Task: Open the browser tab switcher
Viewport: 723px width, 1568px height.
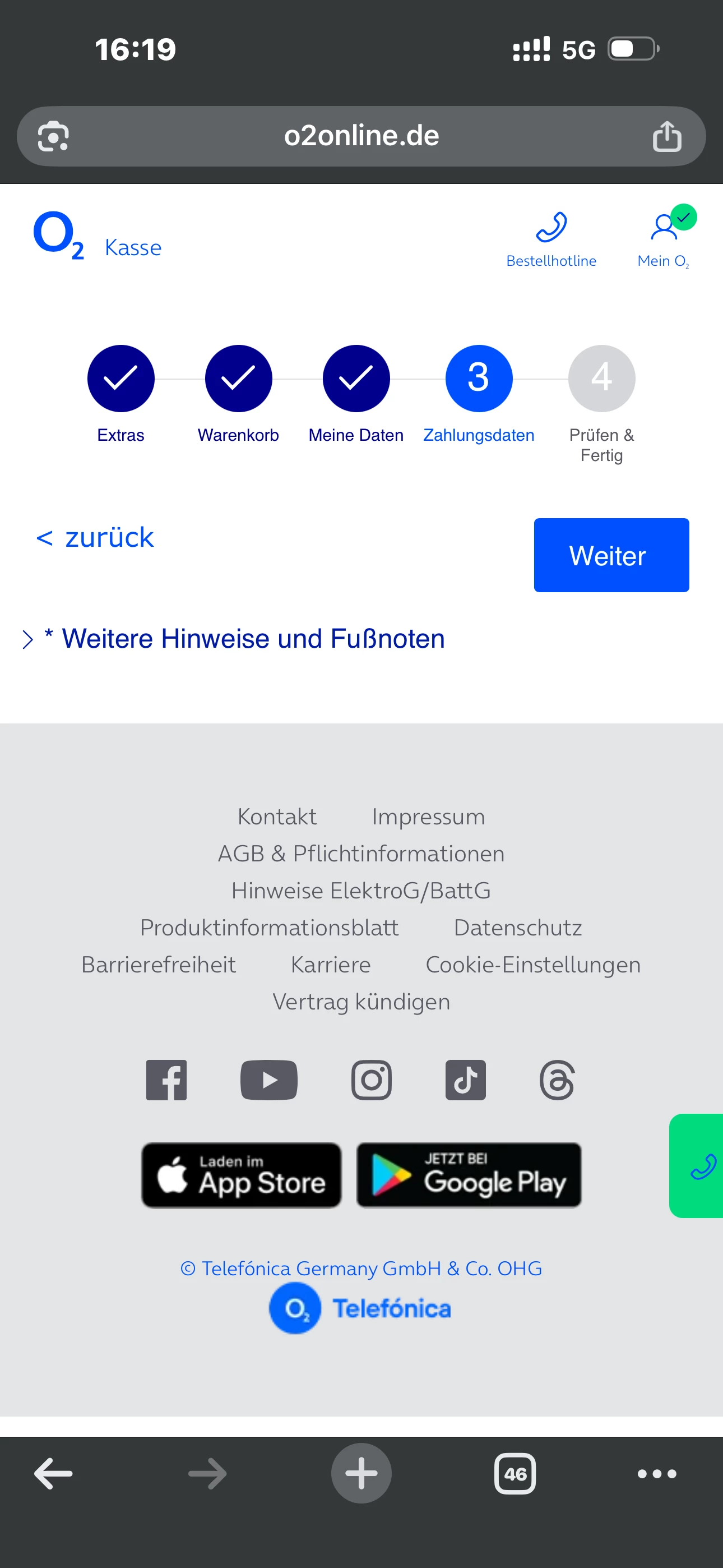Action: coord(515,1474)
